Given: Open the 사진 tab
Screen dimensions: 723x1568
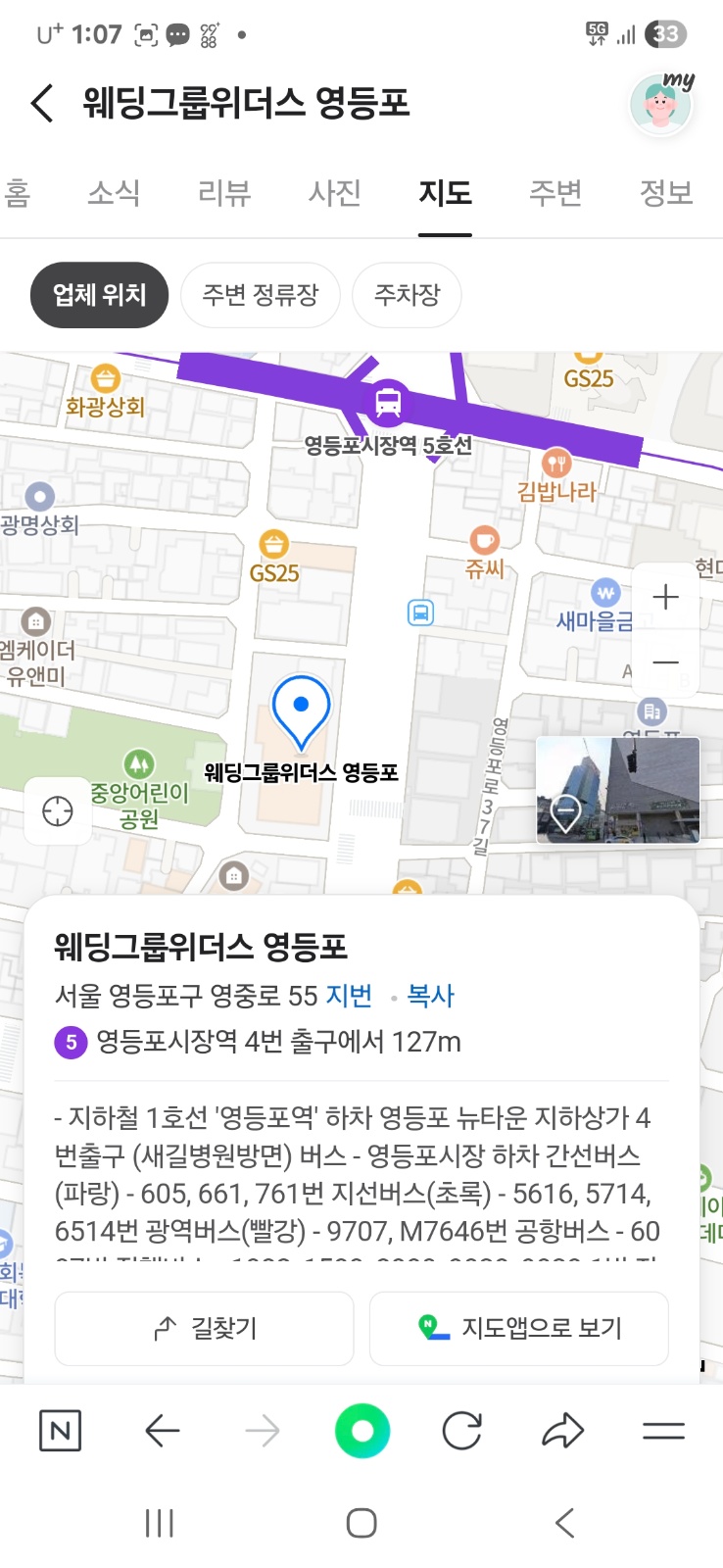Looking at the screenshot, I should [x=335, y=193].
